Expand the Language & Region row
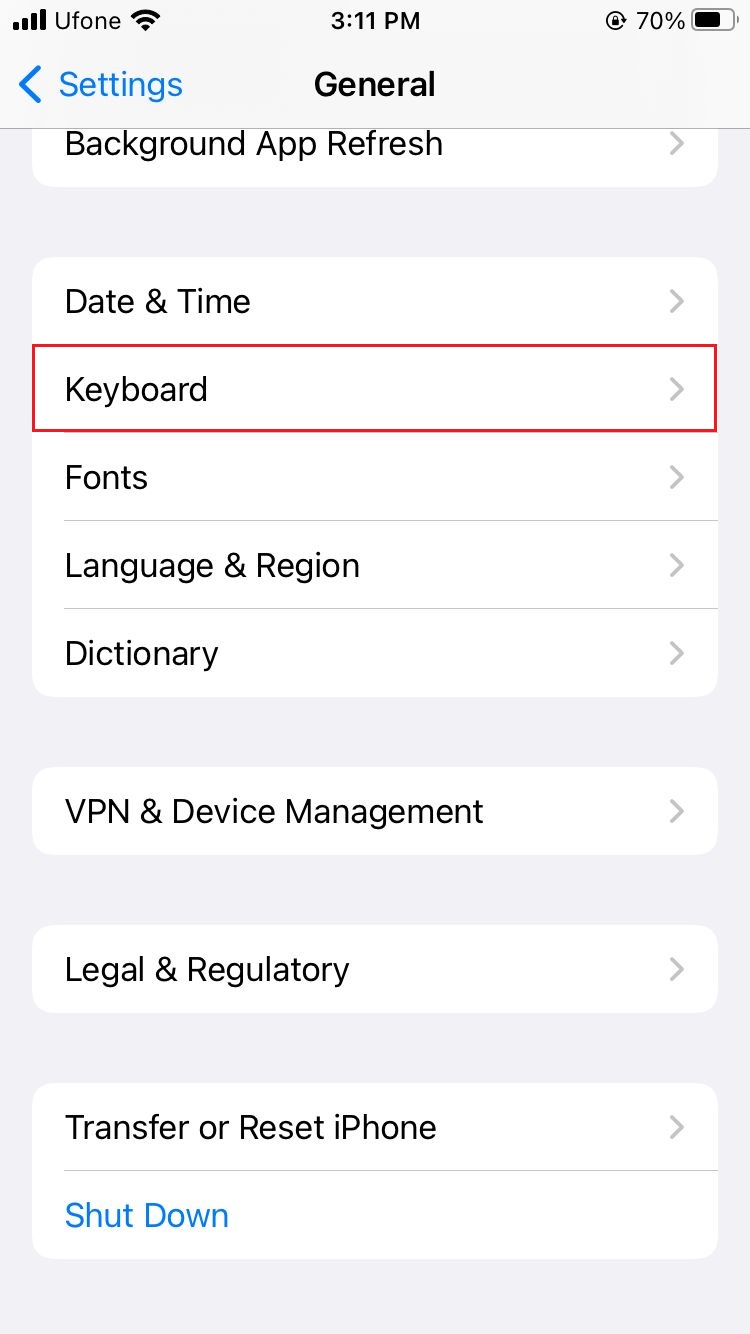 click(375, 565)
